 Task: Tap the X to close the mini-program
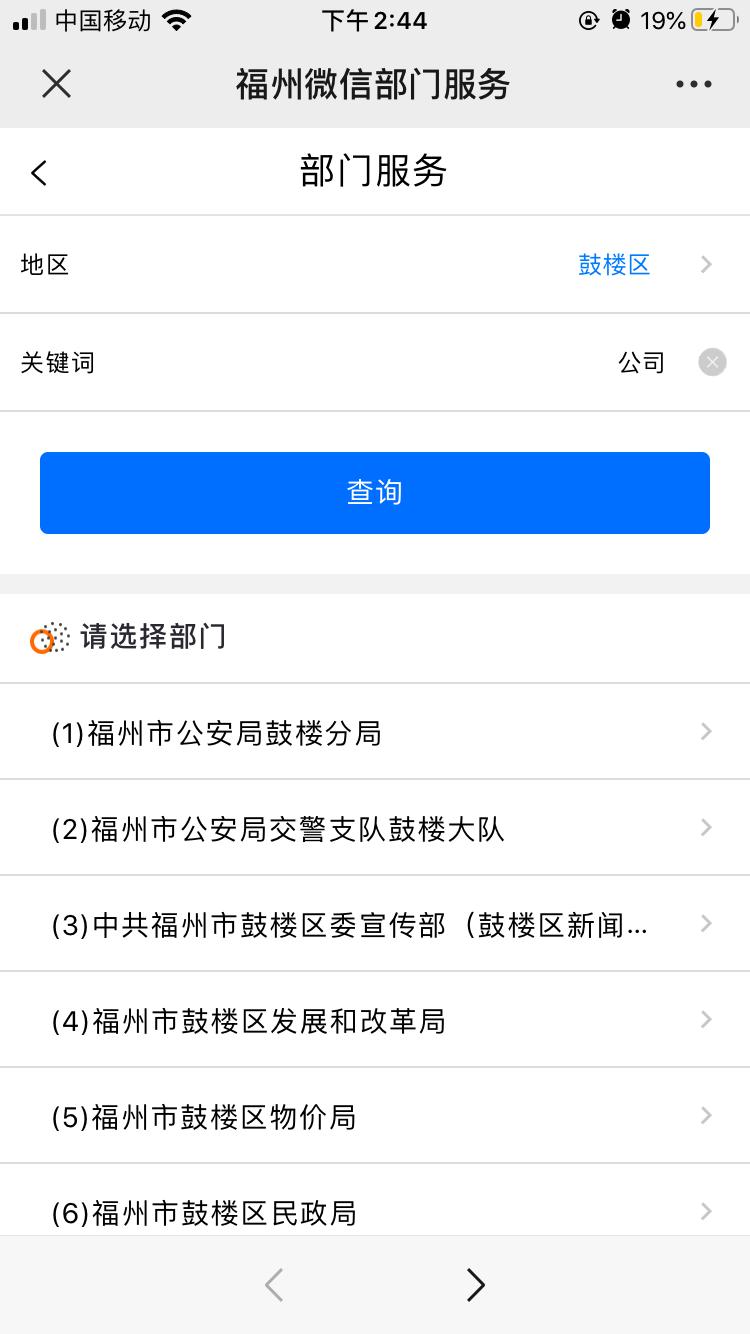[x=56, y=84]
